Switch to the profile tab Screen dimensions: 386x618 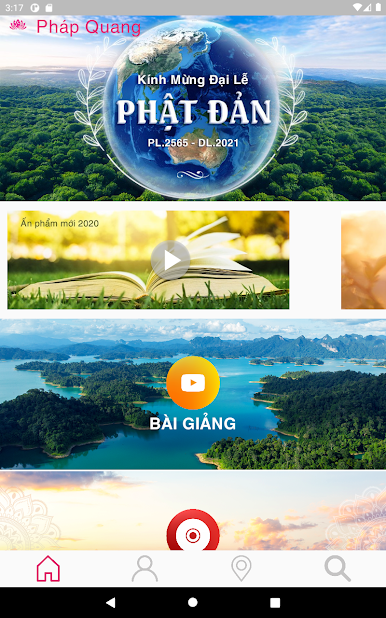145,568
